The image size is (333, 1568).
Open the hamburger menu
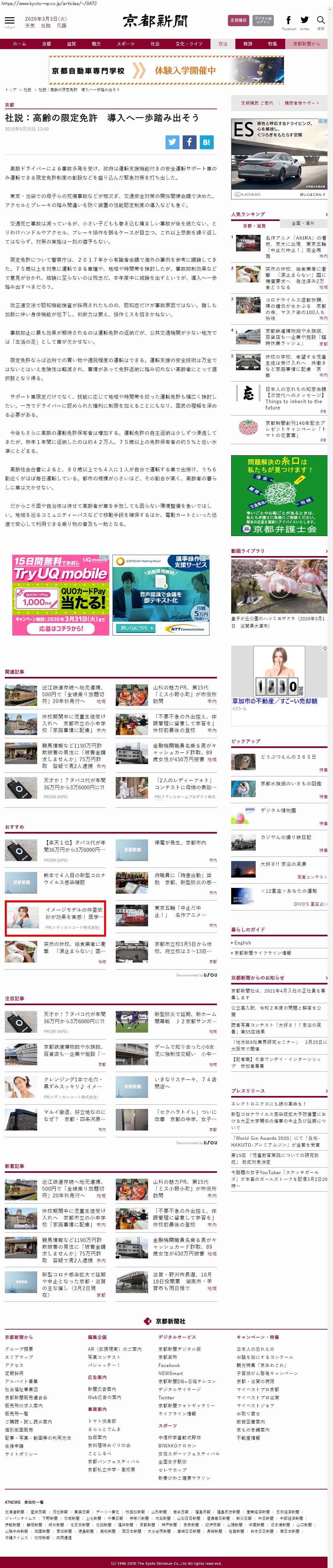point(9,21)
